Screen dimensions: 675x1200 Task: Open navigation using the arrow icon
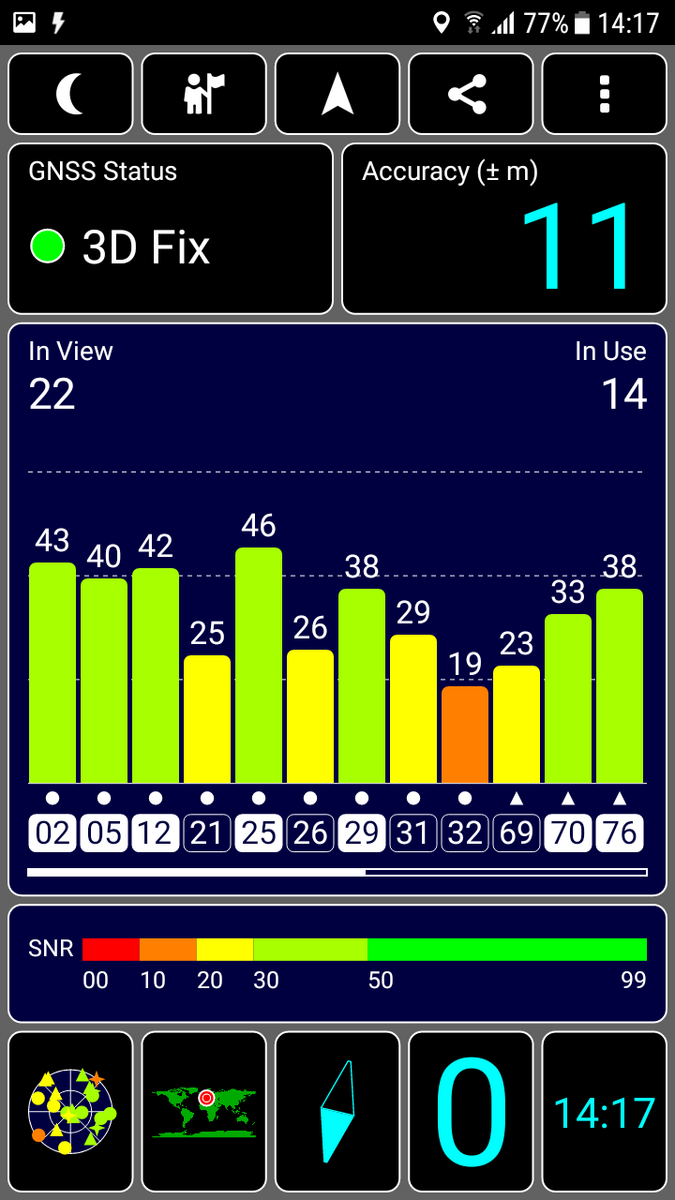click(338, 94)
